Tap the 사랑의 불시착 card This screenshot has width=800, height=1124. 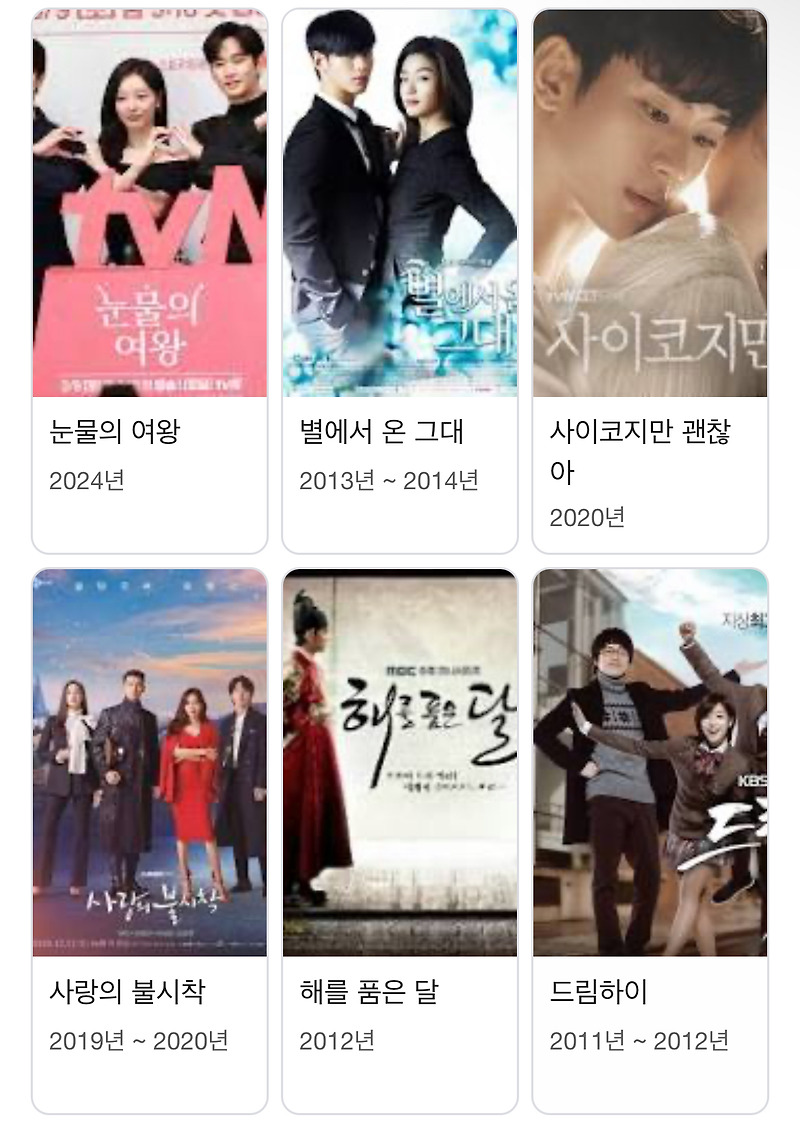pos(150,840)
